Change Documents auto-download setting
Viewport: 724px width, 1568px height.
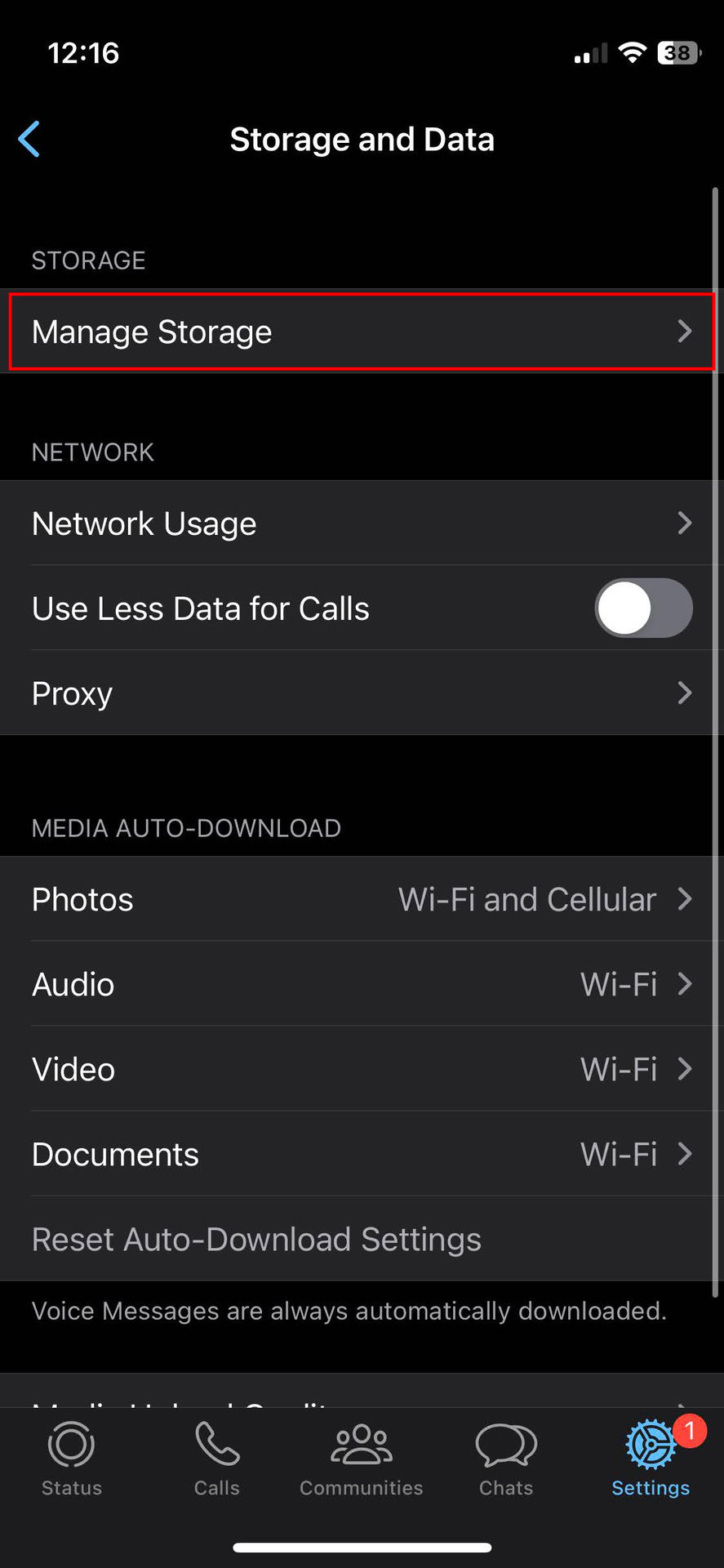click(362, 1154)
